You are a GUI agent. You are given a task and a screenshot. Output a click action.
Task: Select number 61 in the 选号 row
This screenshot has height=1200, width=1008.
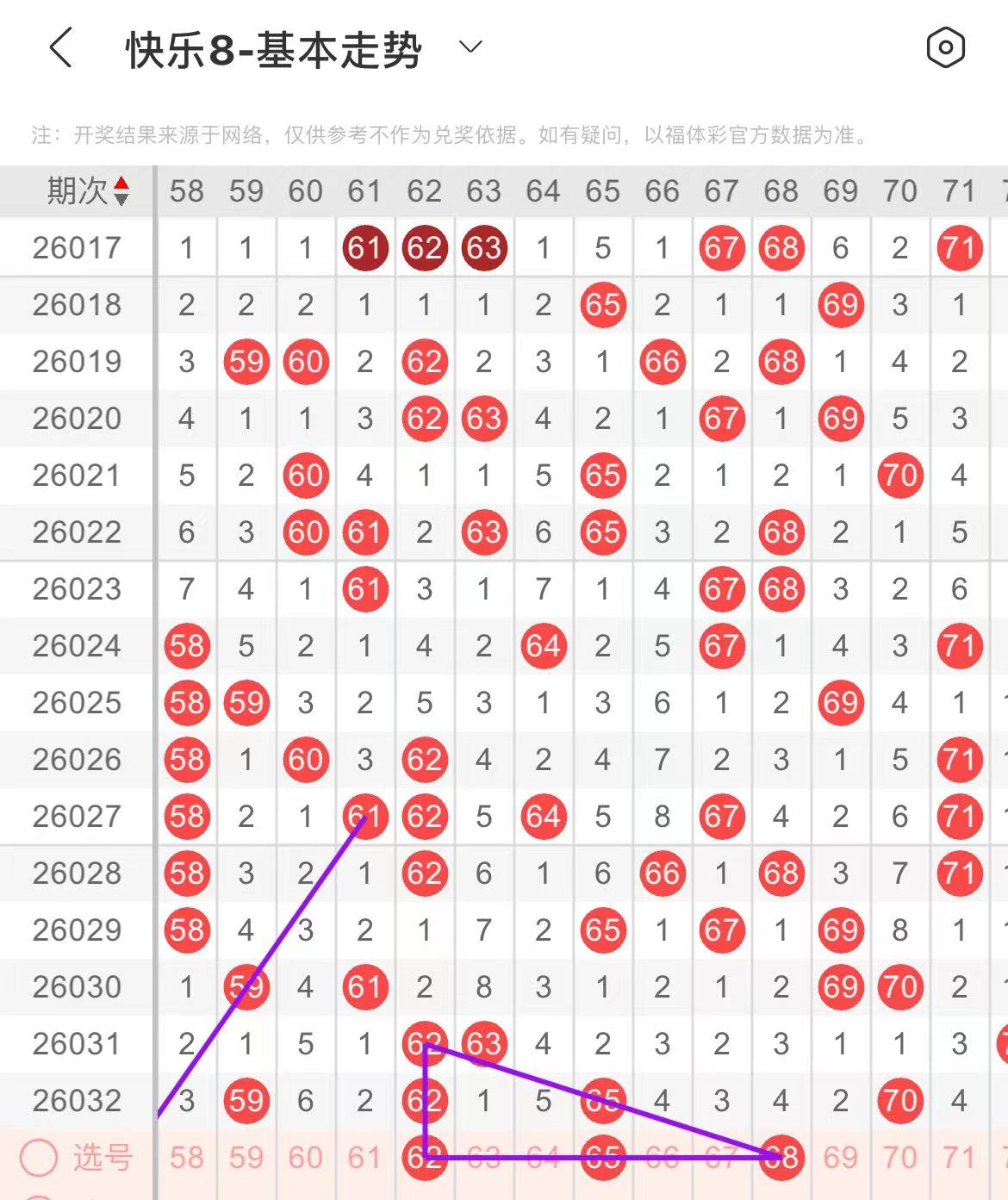[x=364, y=1158]
